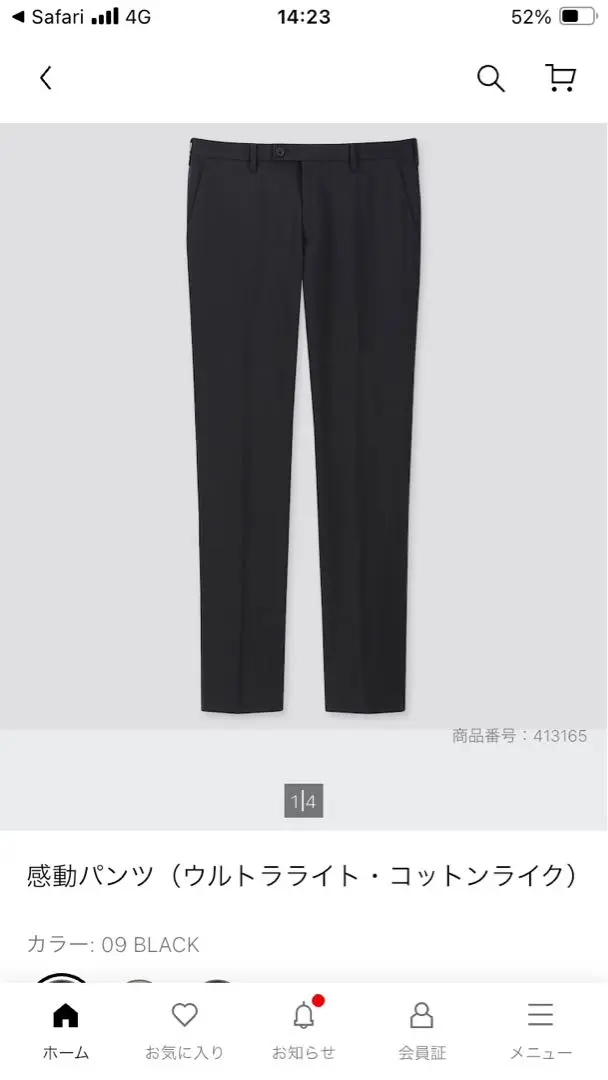Go back using the top-left arrow

pyautogui.click(x=45, y=78)
